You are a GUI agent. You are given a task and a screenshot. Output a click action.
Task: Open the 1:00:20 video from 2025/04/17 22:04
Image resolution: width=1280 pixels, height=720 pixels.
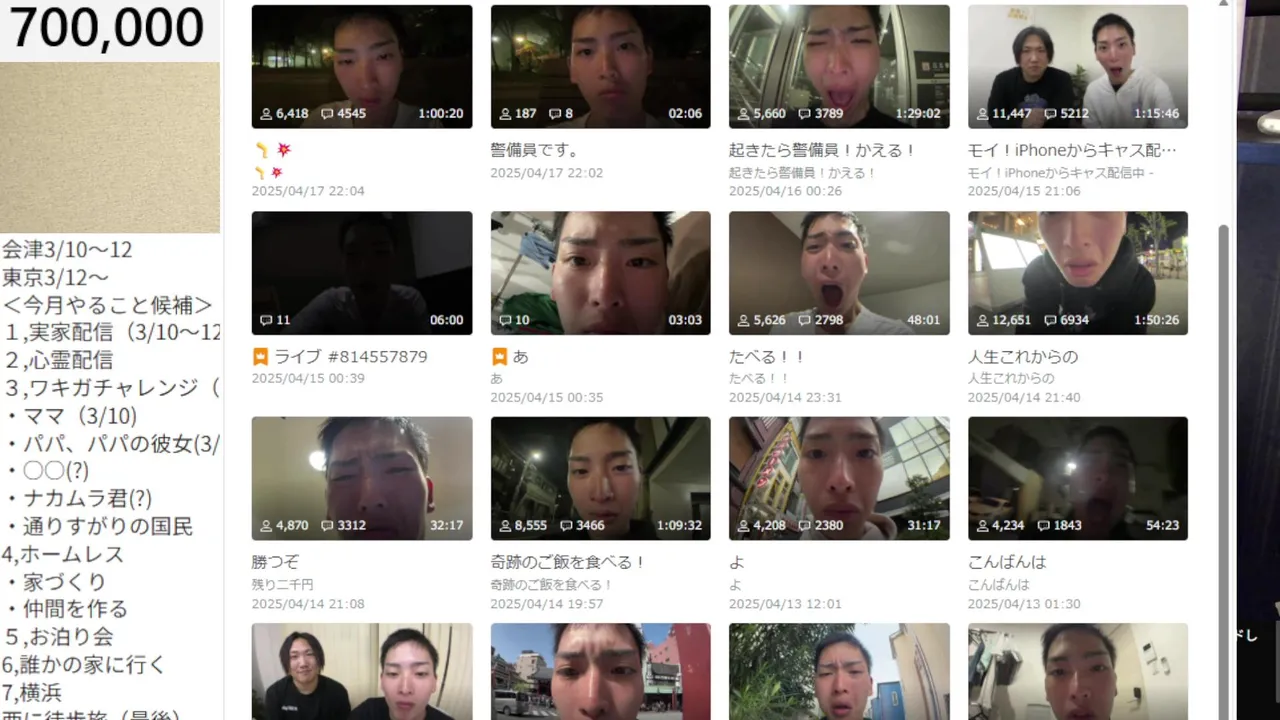tap(361, 67)
